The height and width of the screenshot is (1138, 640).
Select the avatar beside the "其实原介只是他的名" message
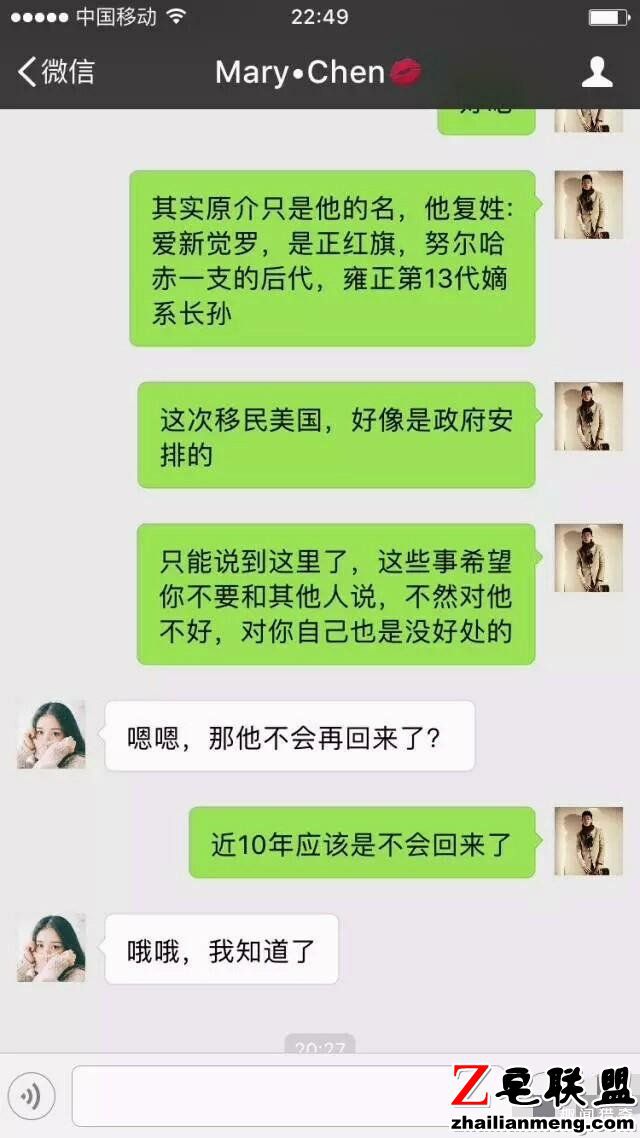588,205
